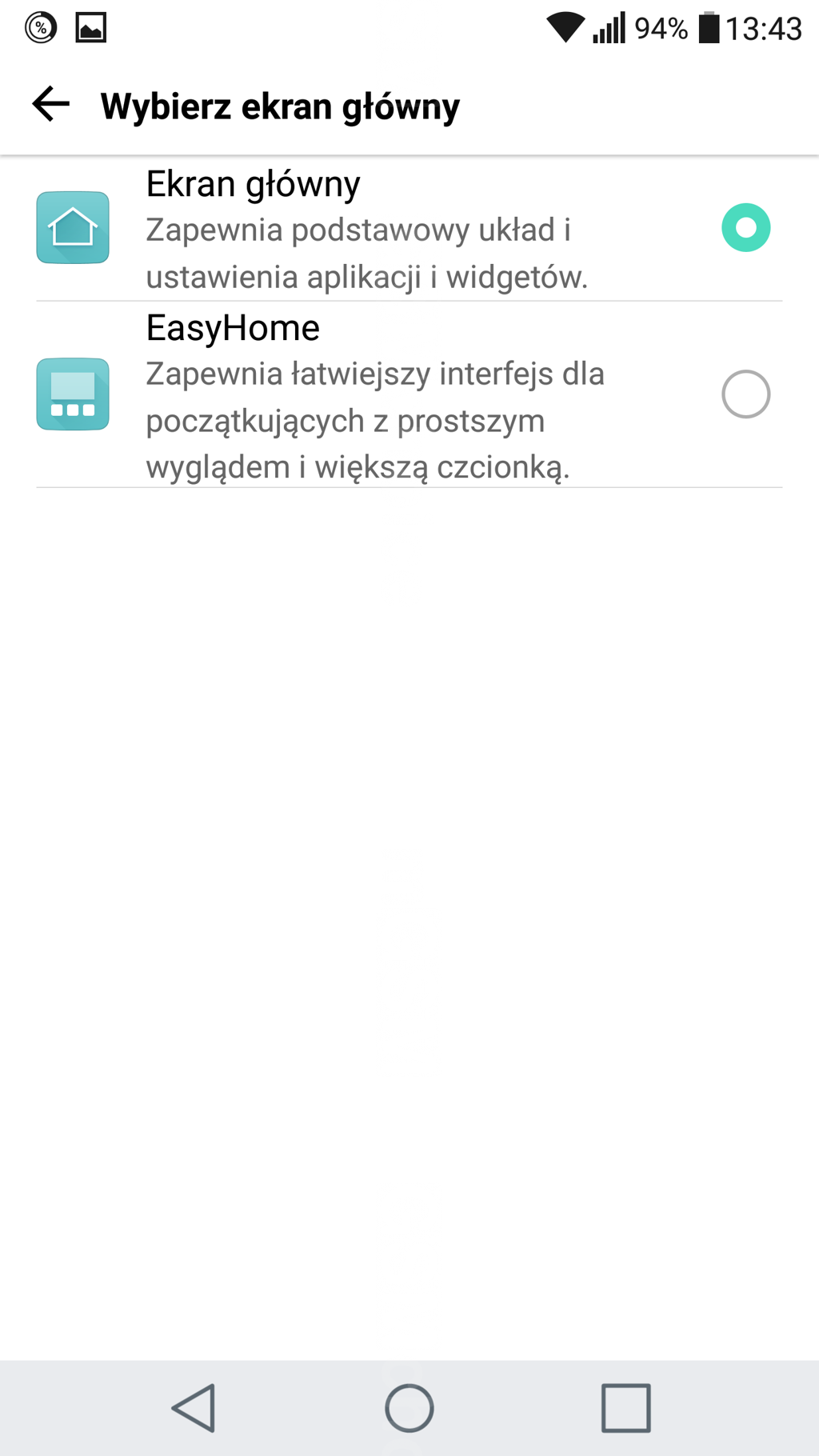
Task: Choose the EasyHome radio button
Action: (745, 394)
